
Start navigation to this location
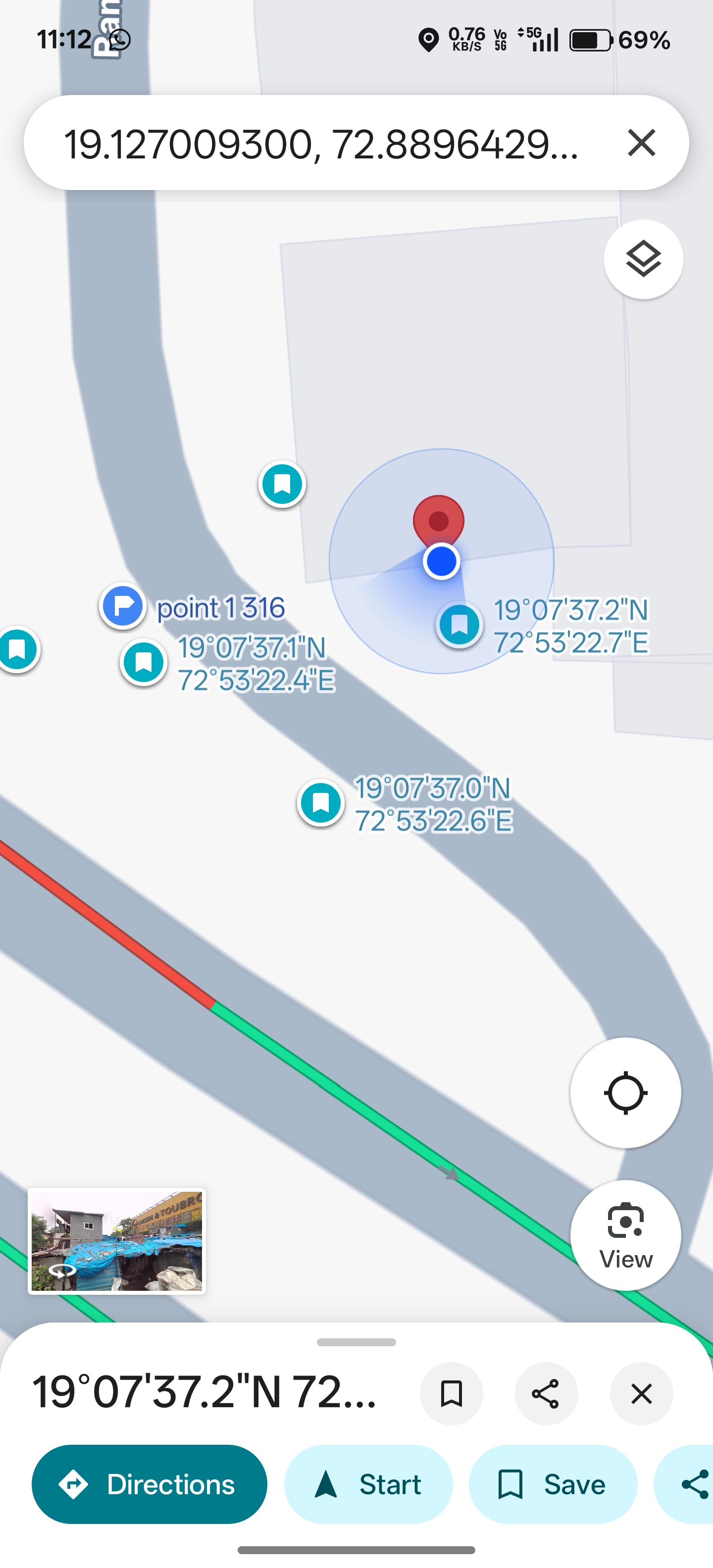pos(368,1484)
